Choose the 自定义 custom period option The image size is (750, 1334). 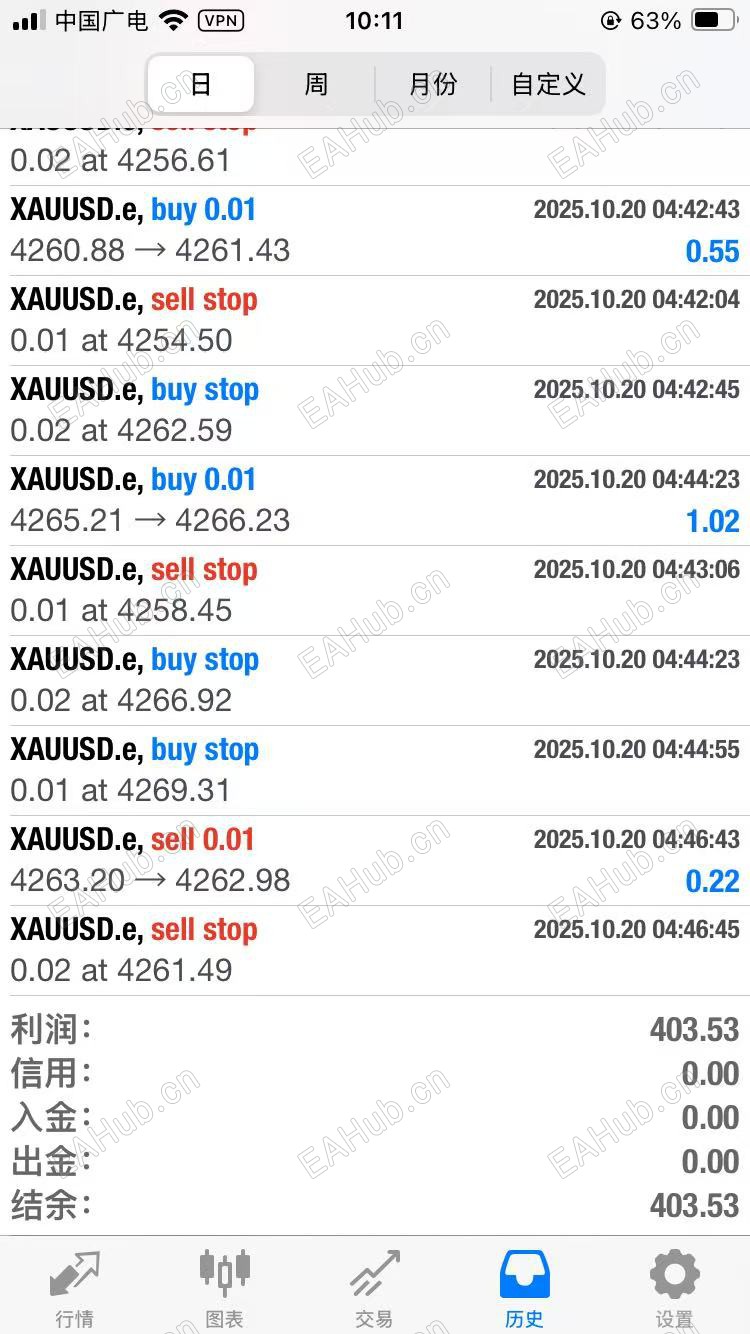click(548, 84)
